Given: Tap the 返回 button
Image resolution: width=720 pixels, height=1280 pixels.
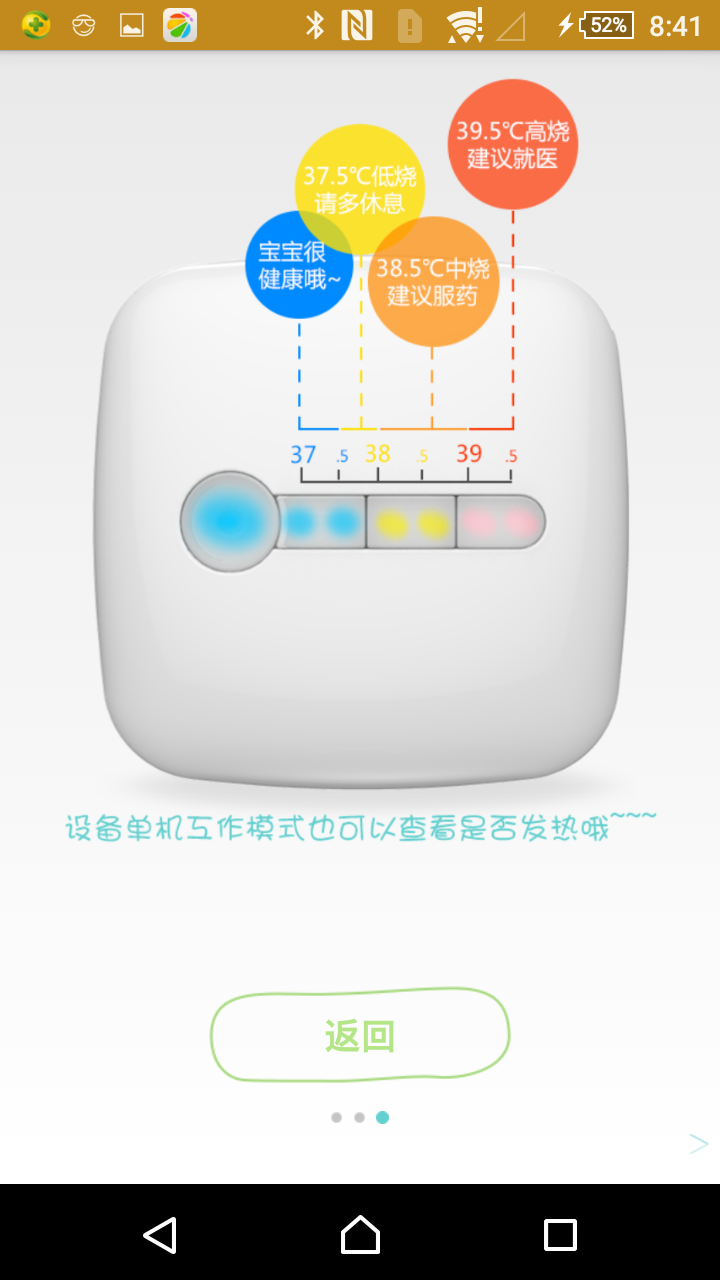Looking at the screenshot, I should [360, 1035].
